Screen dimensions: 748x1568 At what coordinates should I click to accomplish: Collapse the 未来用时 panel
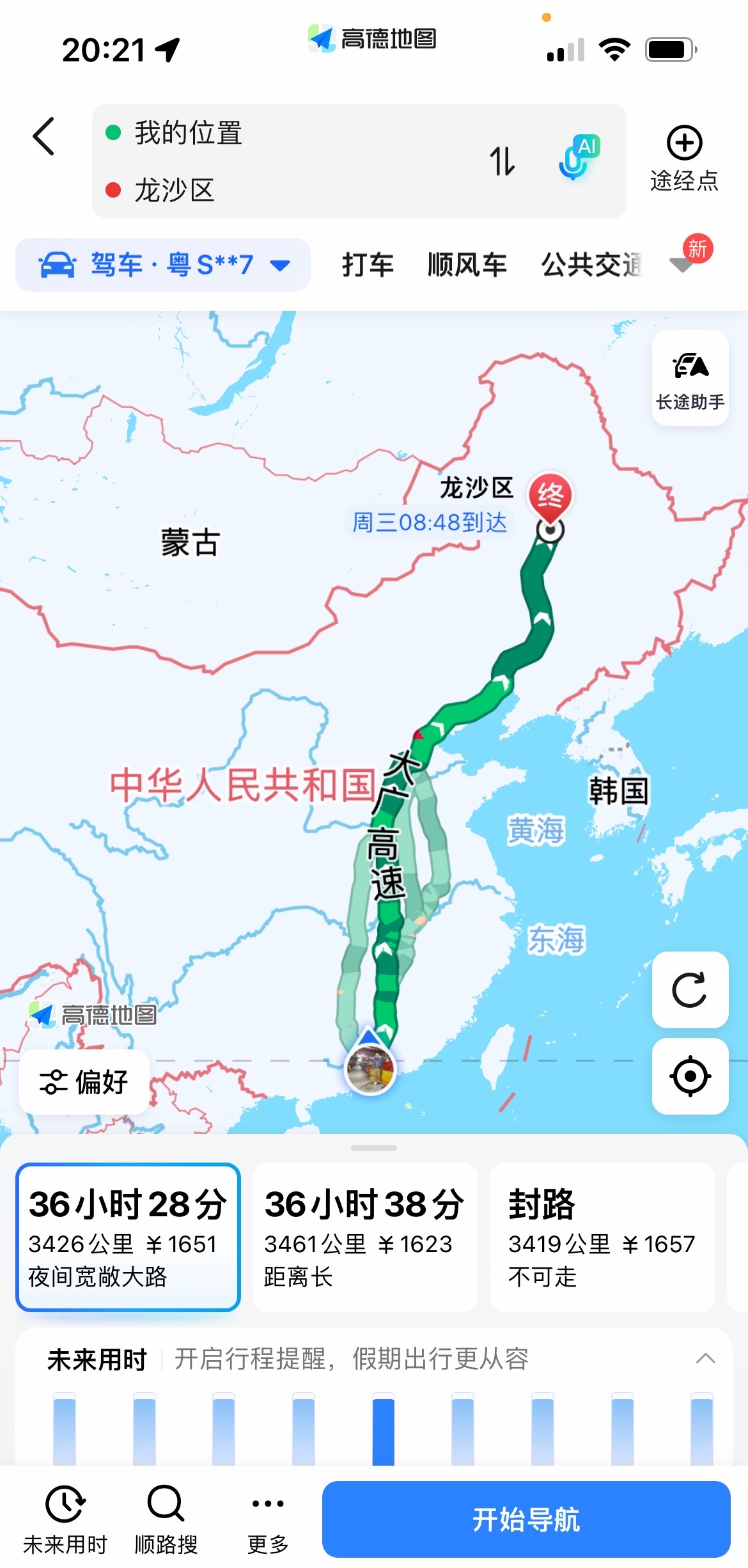click(x=705, y=1359)
